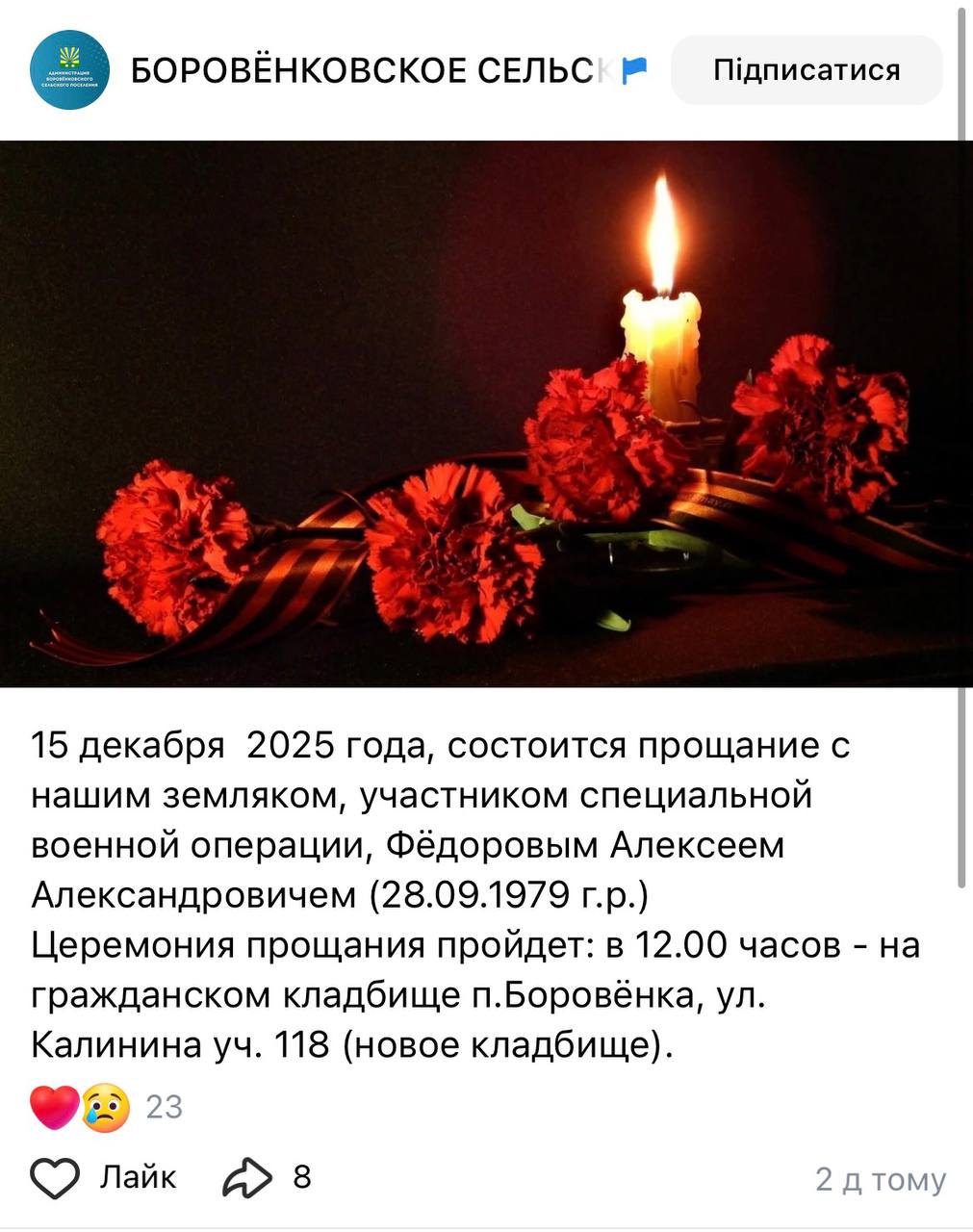
Task: Like the post with Лайк button
Action: [x=104, y=1177]
